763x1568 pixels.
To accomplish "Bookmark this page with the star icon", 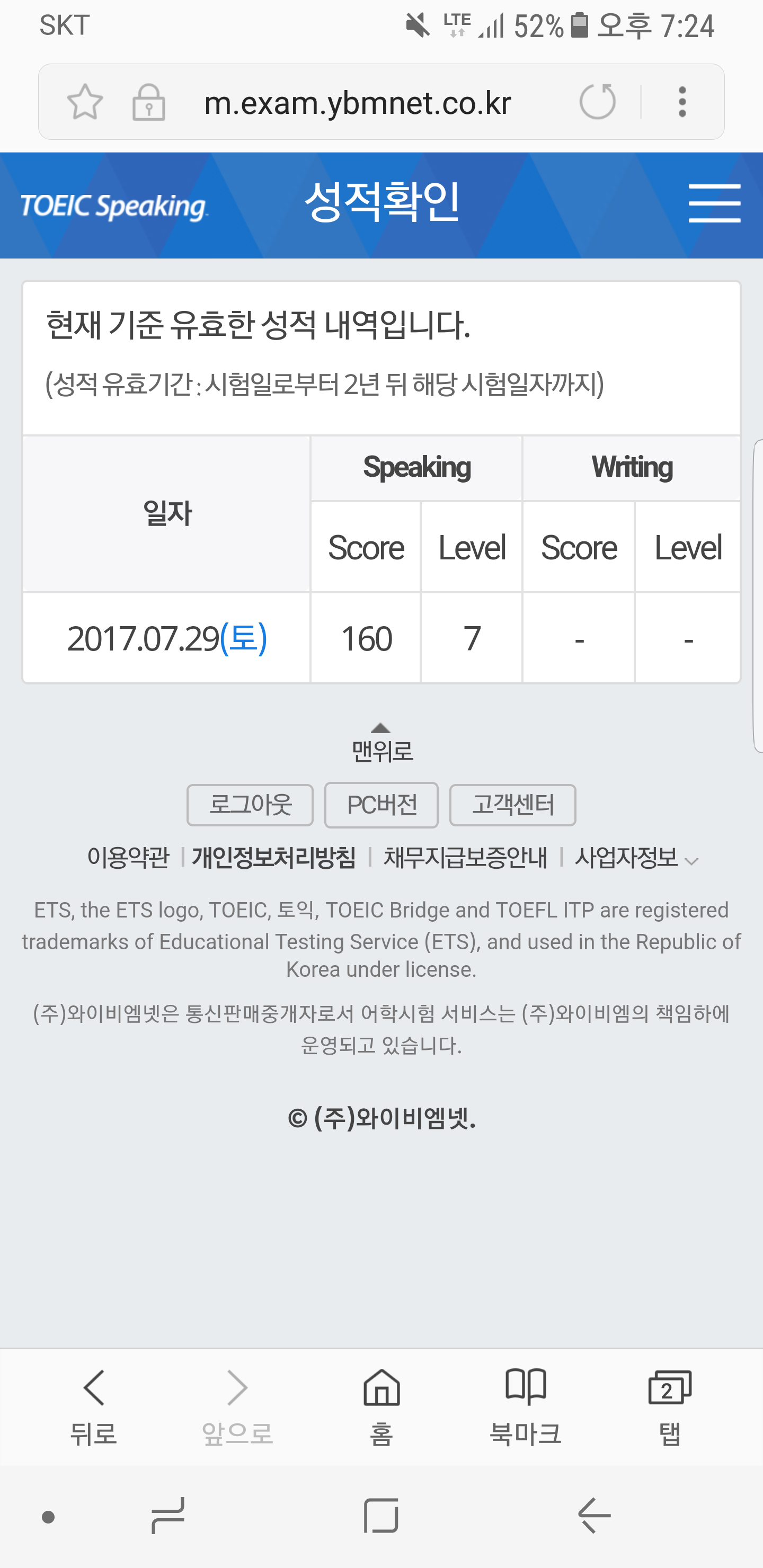I will pos(85,102).
